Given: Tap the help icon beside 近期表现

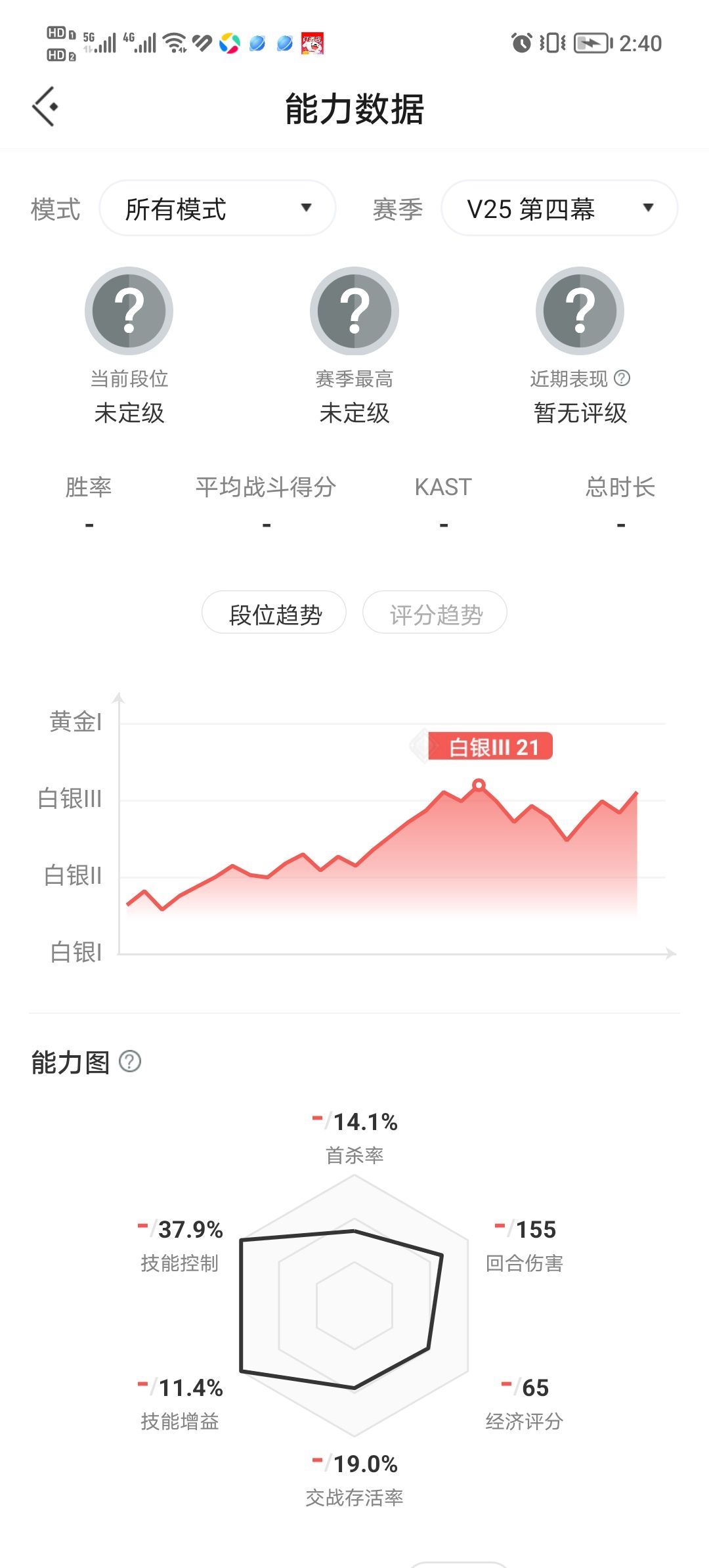Looking at the screenshot, I should click(x=622, y=378).
